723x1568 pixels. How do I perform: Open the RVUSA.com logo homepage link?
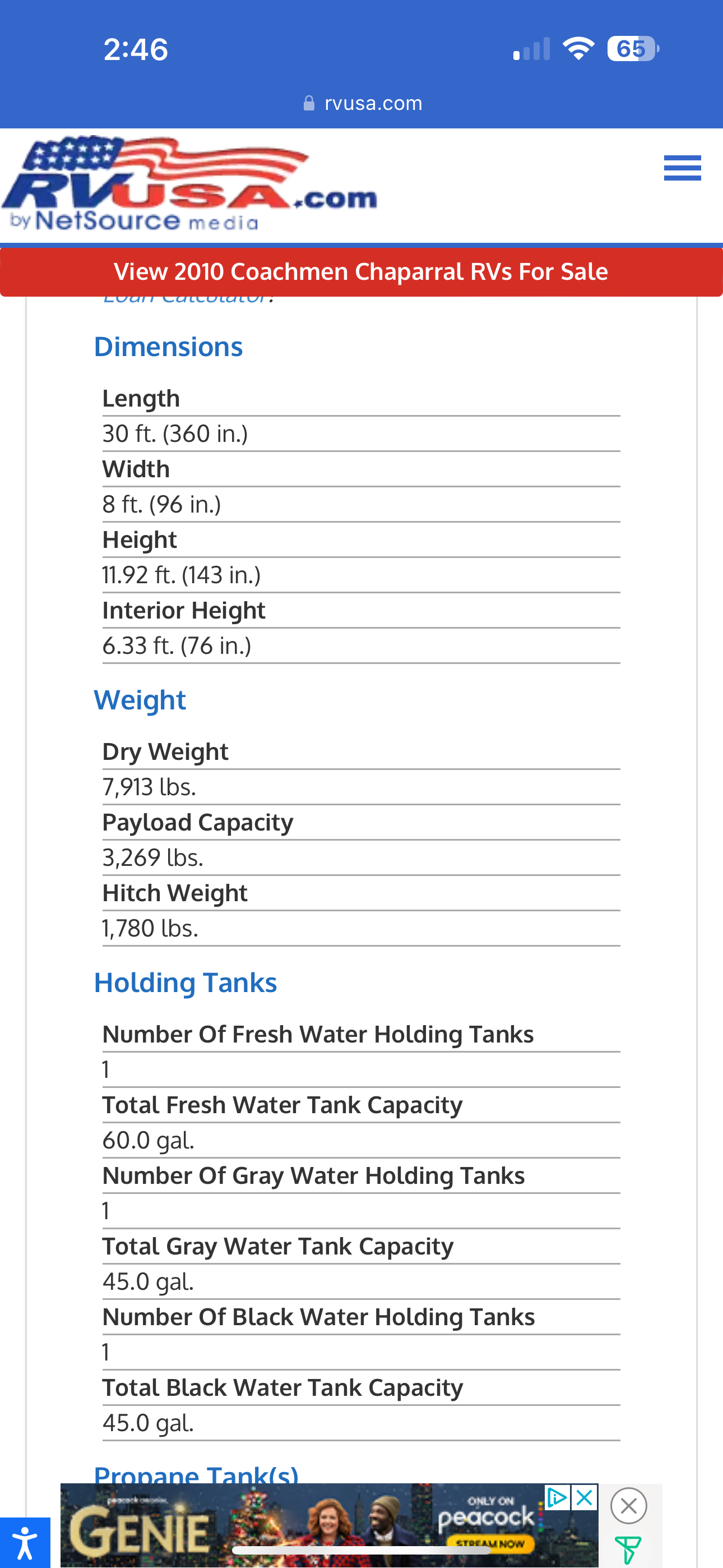pos(189,183)
